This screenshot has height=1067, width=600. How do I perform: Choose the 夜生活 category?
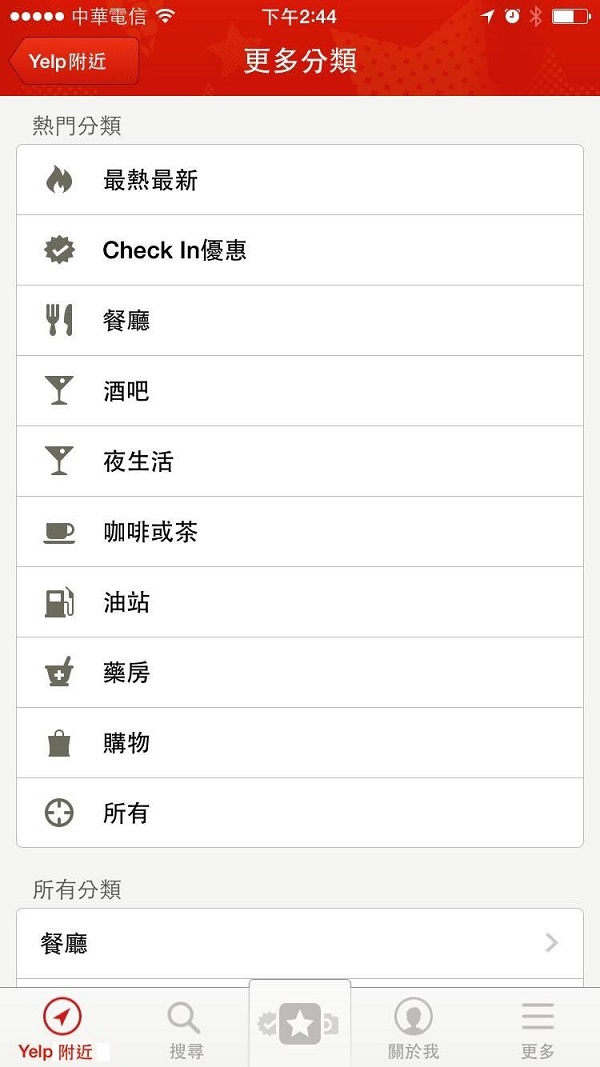pyautogui.click(x=300, y=461)
